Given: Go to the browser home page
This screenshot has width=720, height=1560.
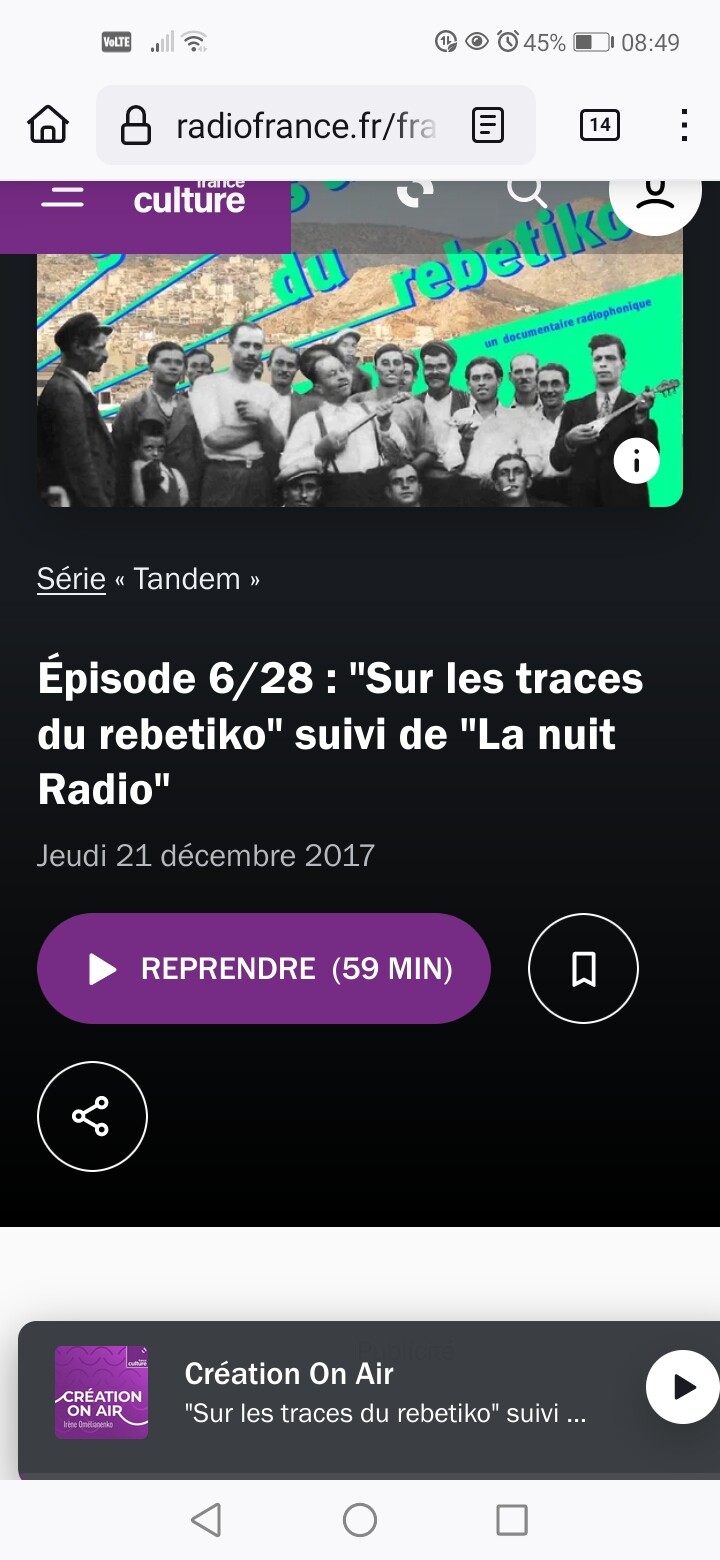Looking at the screenshot, I should (48, 125).
